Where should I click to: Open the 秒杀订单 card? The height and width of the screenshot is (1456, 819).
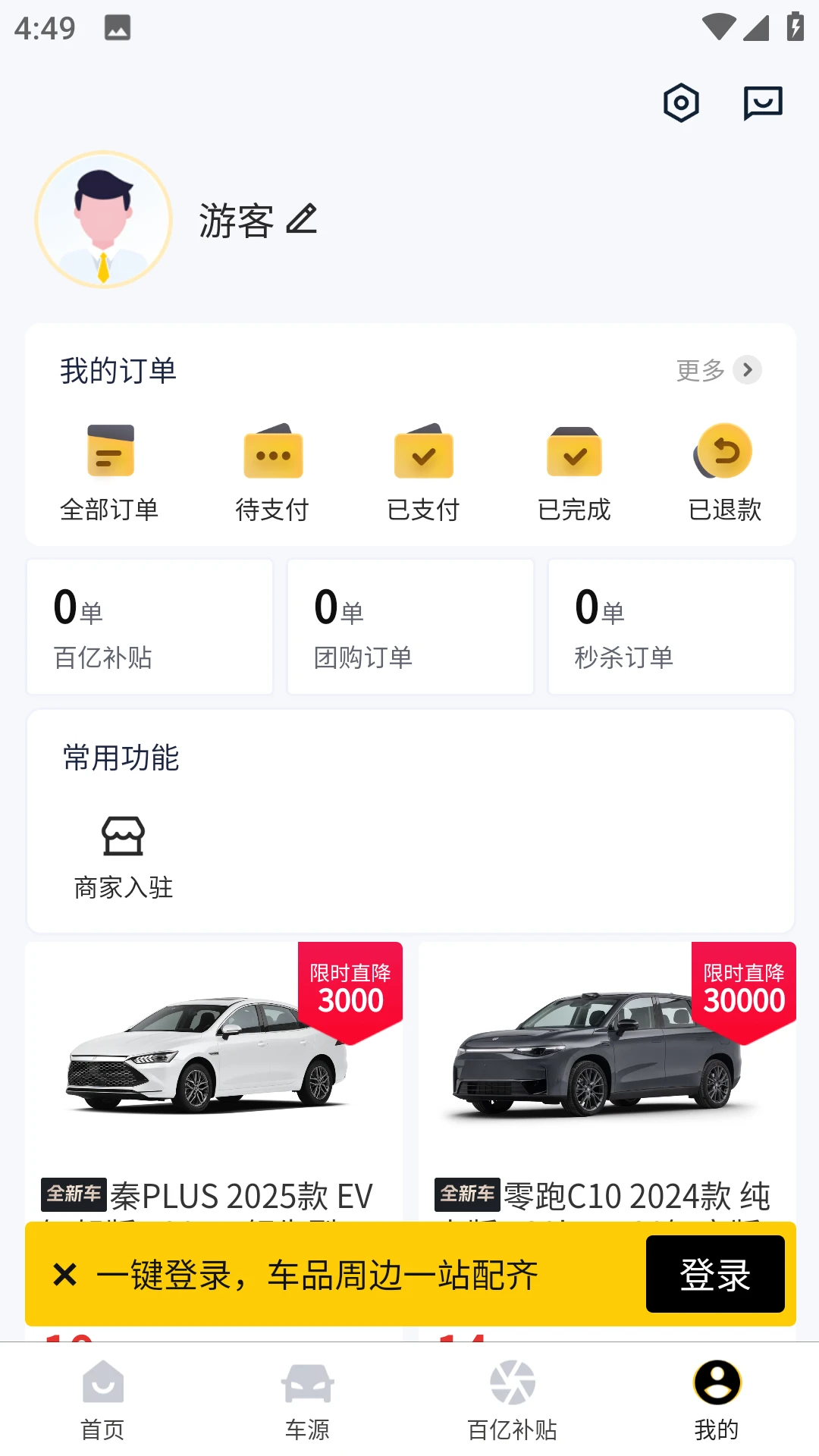(x=671, y=627)
